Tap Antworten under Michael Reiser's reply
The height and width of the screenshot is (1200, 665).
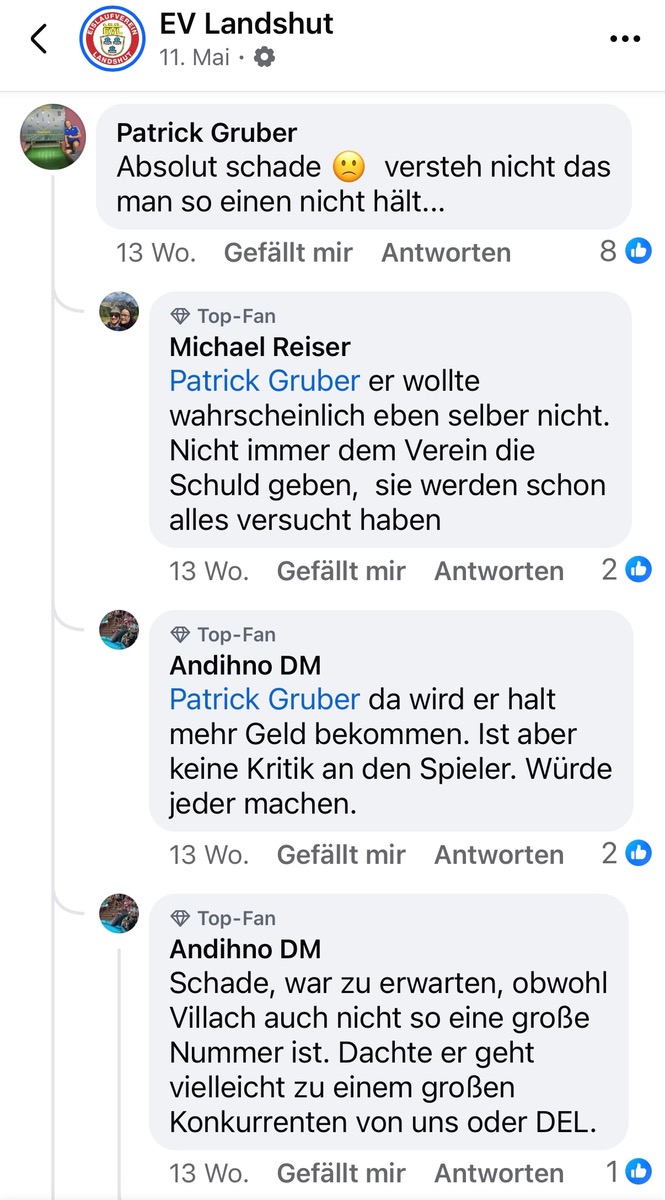498,571
